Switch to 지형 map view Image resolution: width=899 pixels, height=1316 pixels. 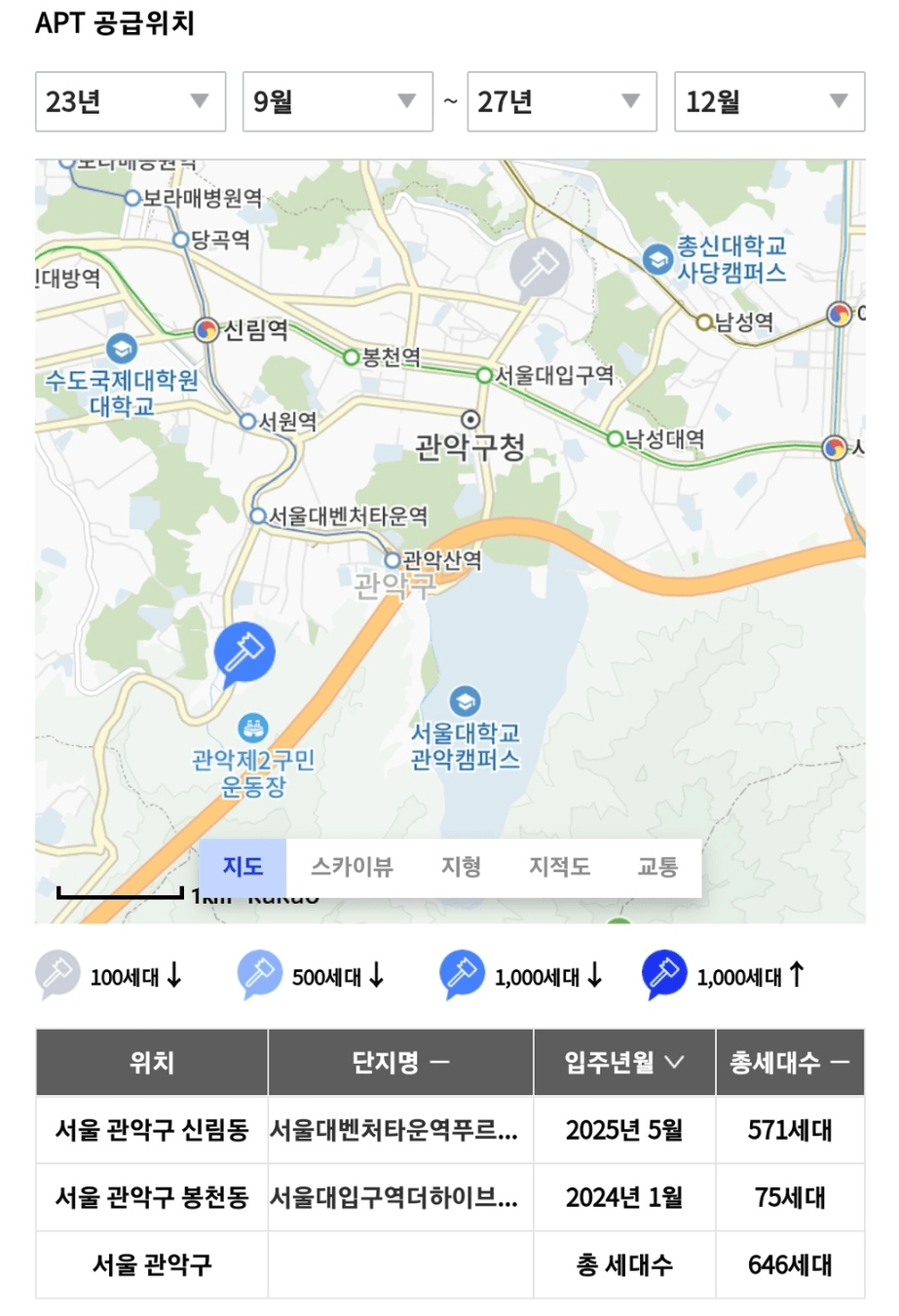(x=461, y=867)
